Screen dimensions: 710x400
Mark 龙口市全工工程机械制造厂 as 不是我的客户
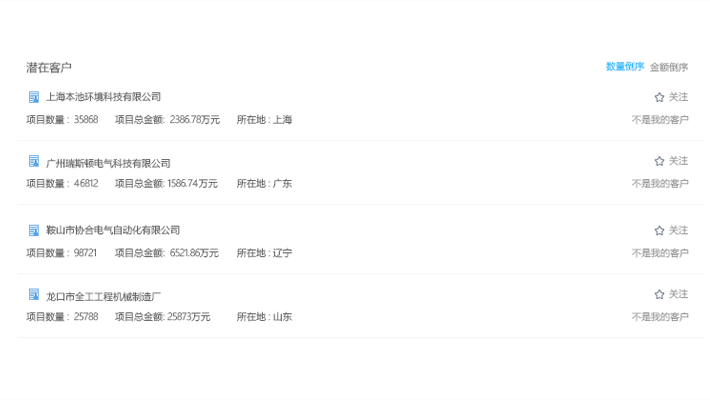click(660, 317)
